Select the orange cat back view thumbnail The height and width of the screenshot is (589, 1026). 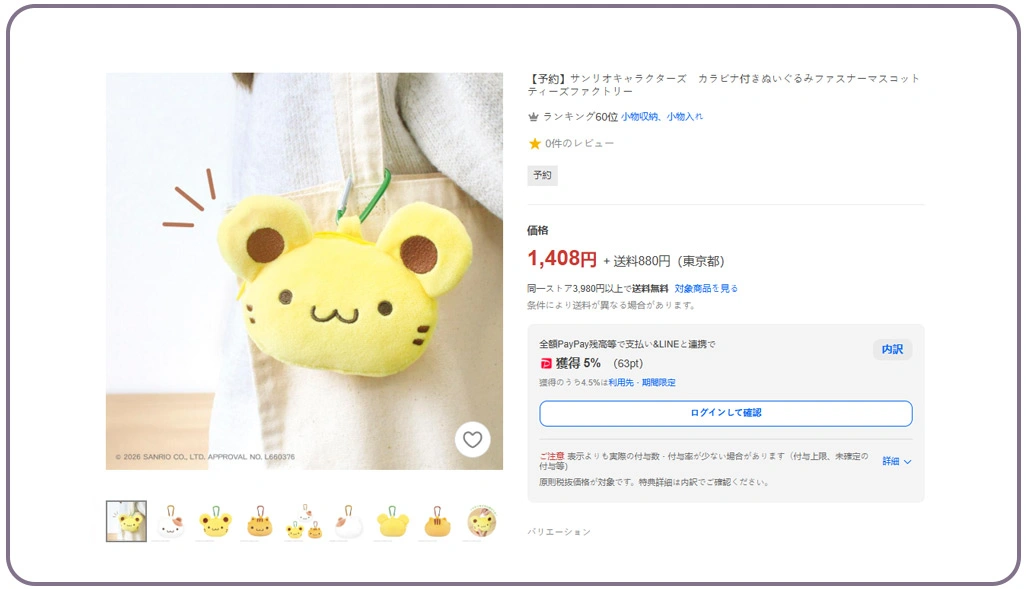438,522
